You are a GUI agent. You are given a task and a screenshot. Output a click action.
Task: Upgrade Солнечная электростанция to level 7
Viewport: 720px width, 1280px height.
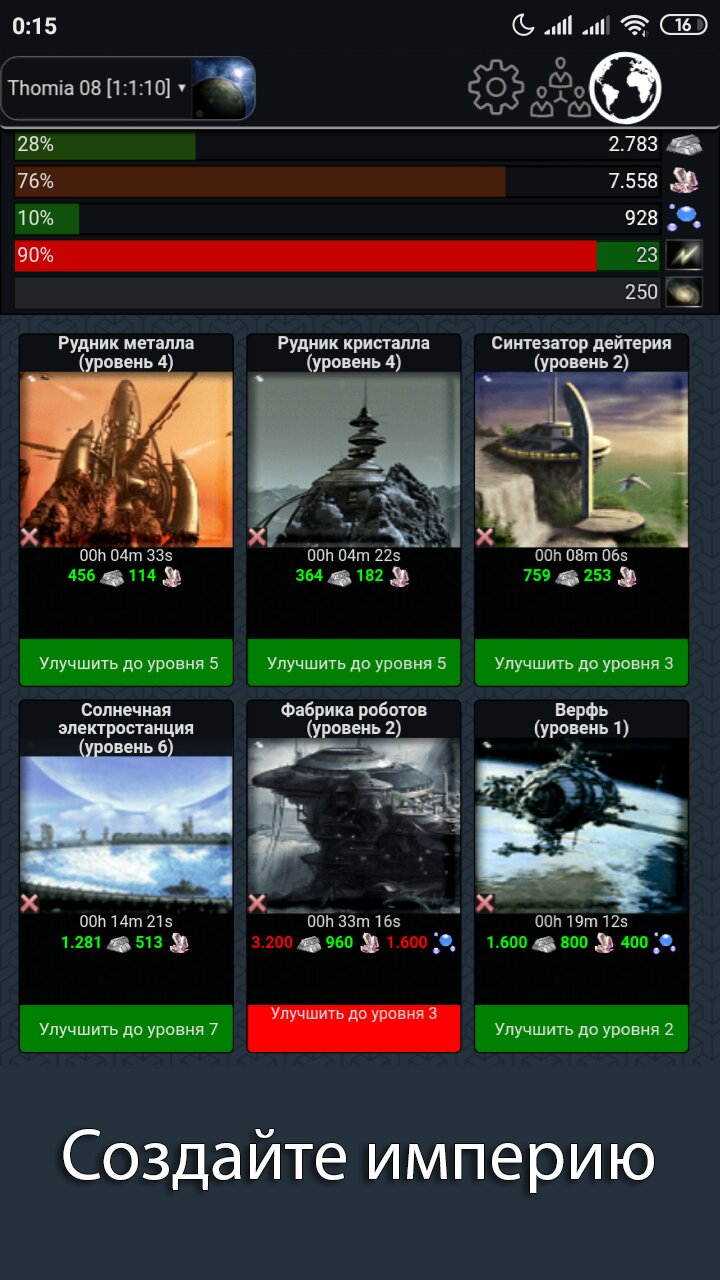point(126,1029)
